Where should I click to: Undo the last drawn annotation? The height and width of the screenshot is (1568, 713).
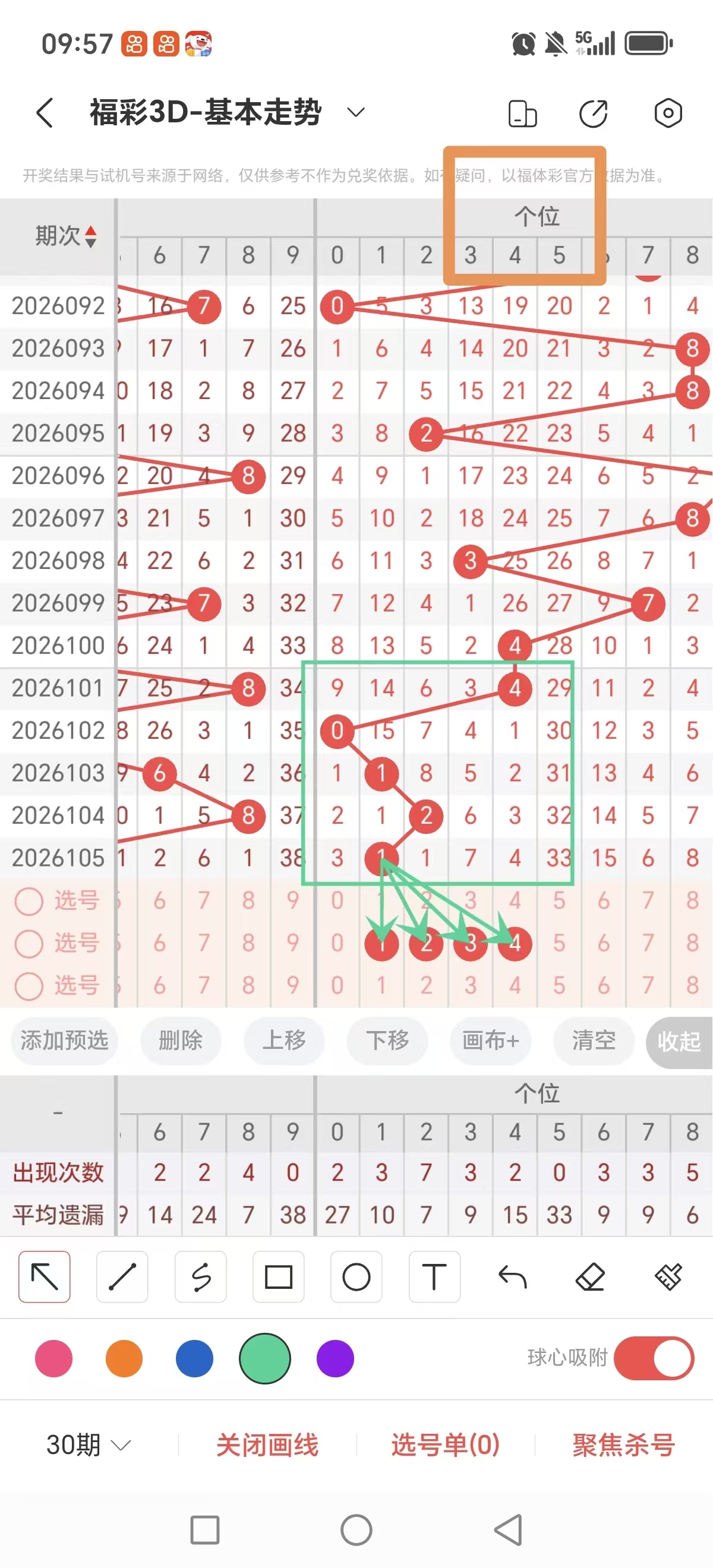[x=512, y=1277]
